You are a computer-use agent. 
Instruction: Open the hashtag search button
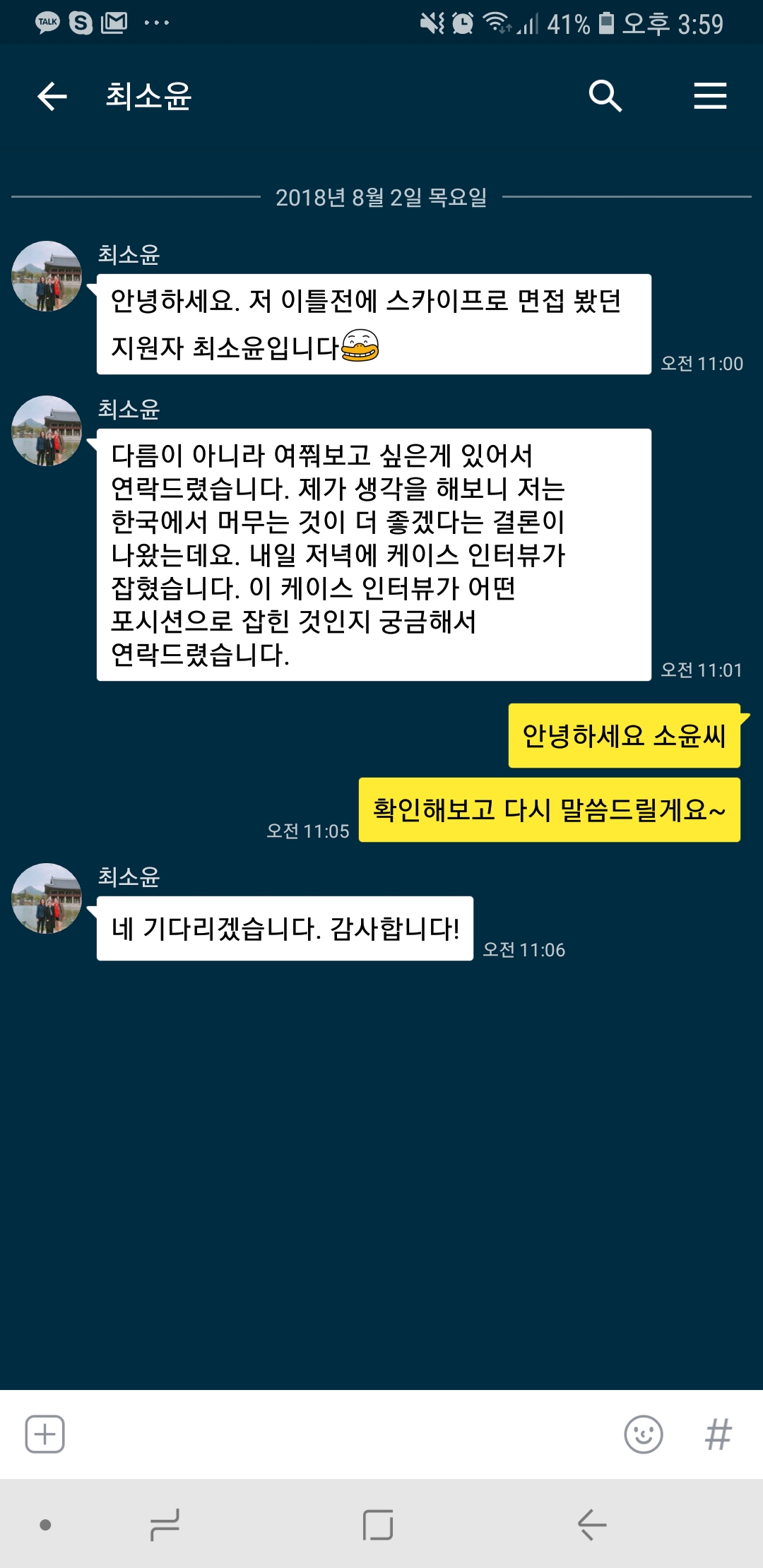click(x=718, y=1435)
